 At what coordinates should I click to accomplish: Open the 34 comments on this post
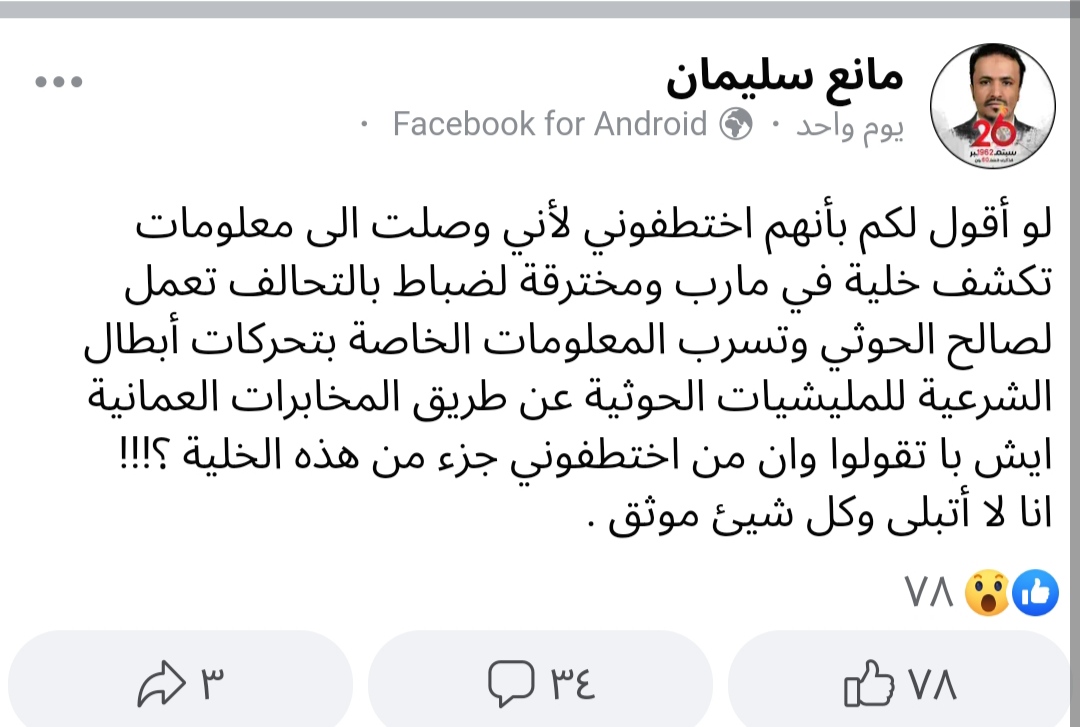coord(540,684)
